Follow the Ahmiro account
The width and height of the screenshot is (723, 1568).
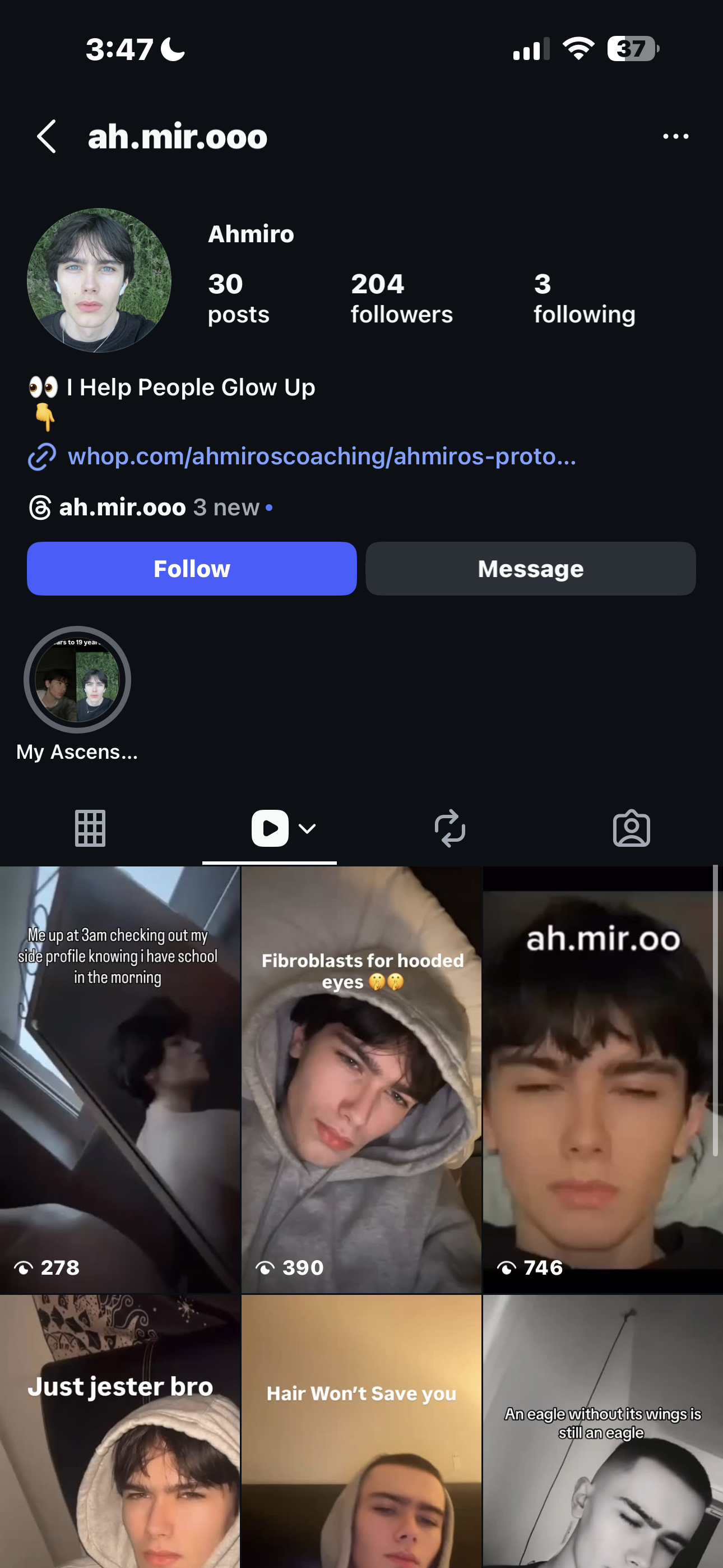[192, 569]
